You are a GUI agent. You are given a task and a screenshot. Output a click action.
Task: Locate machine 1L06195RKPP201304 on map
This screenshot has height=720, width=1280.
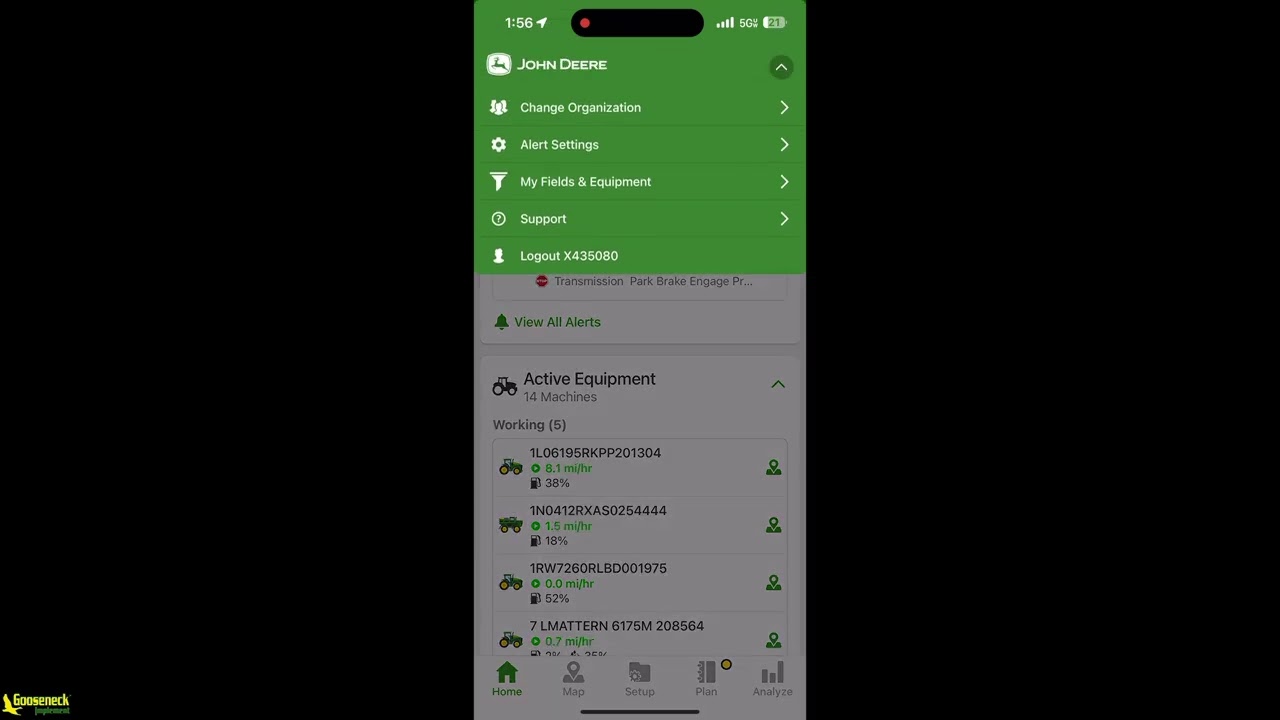(x=773, y=467)
